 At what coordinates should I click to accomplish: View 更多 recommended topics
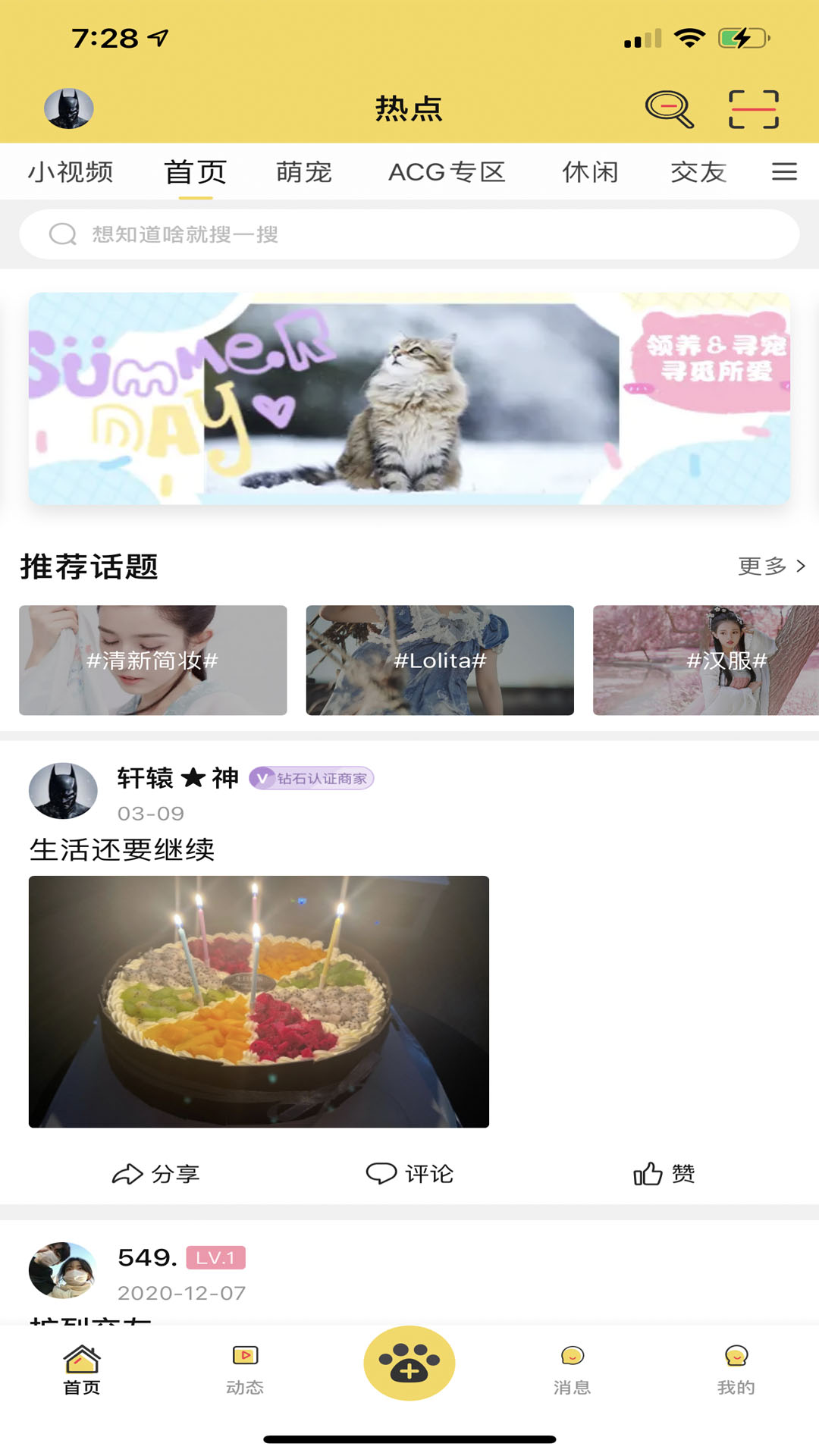tap(772, 566)
